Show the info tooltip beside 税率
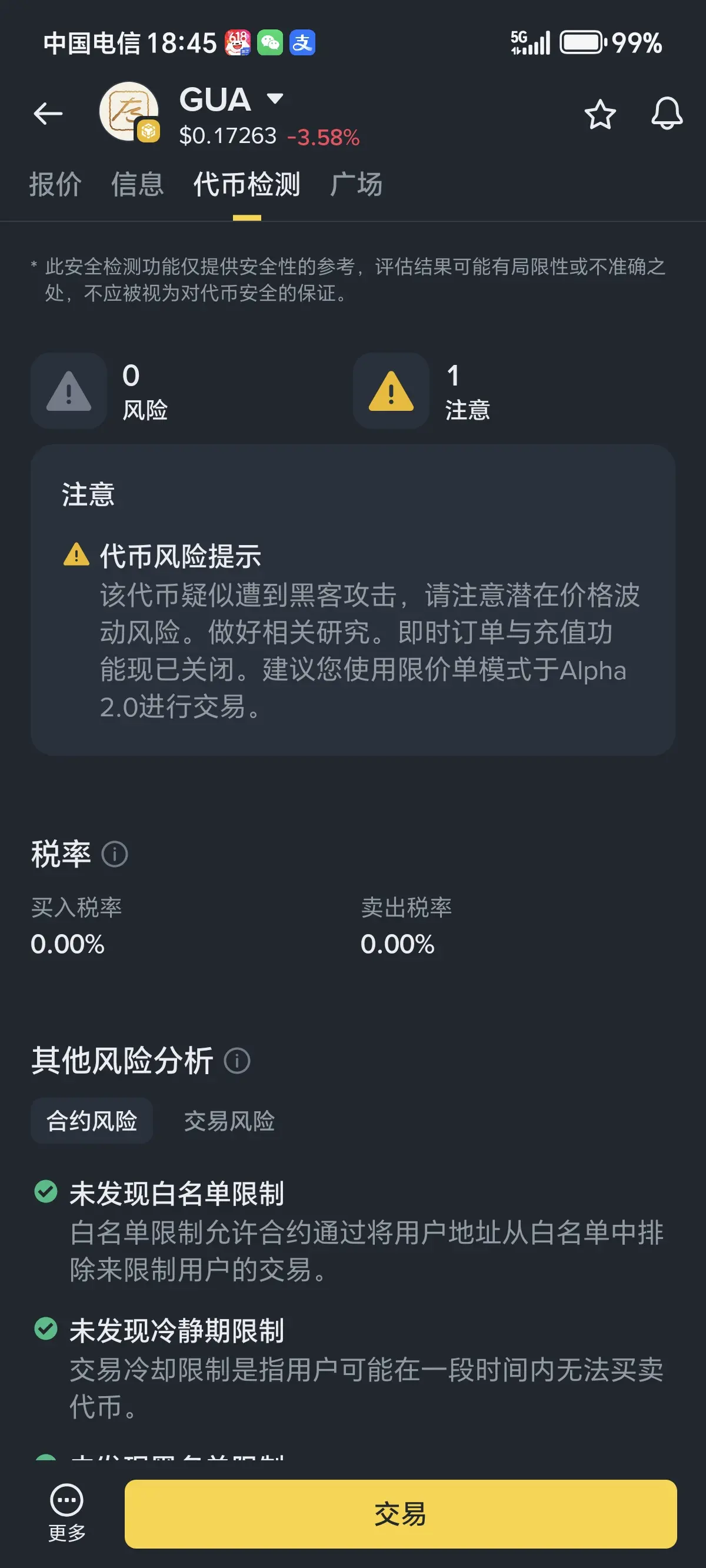 click(x=114, y=854)
